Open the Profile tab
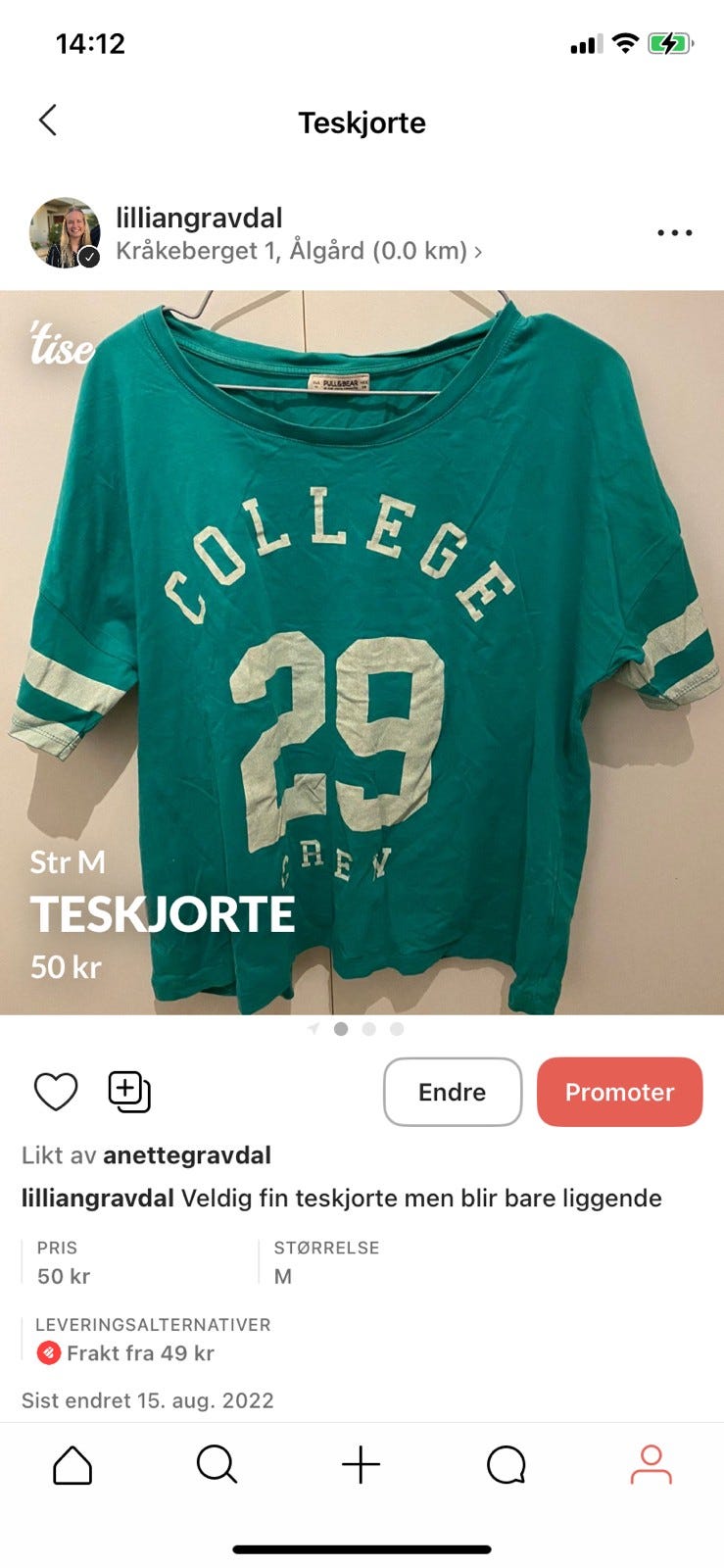This screenshot has height=1568, width=724. (651, 1465)
